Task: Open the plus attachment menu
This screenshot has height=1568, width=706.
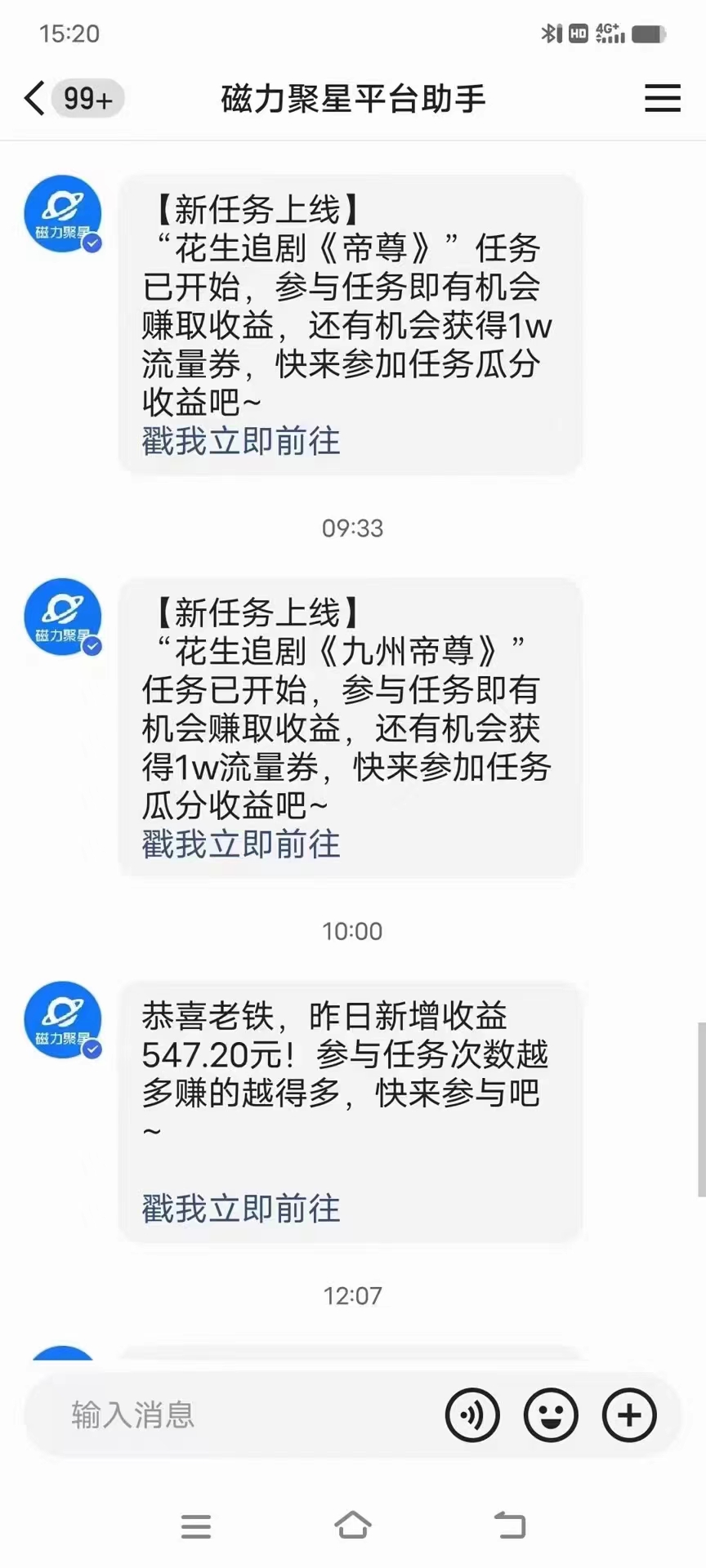Action: [629, 1414]
